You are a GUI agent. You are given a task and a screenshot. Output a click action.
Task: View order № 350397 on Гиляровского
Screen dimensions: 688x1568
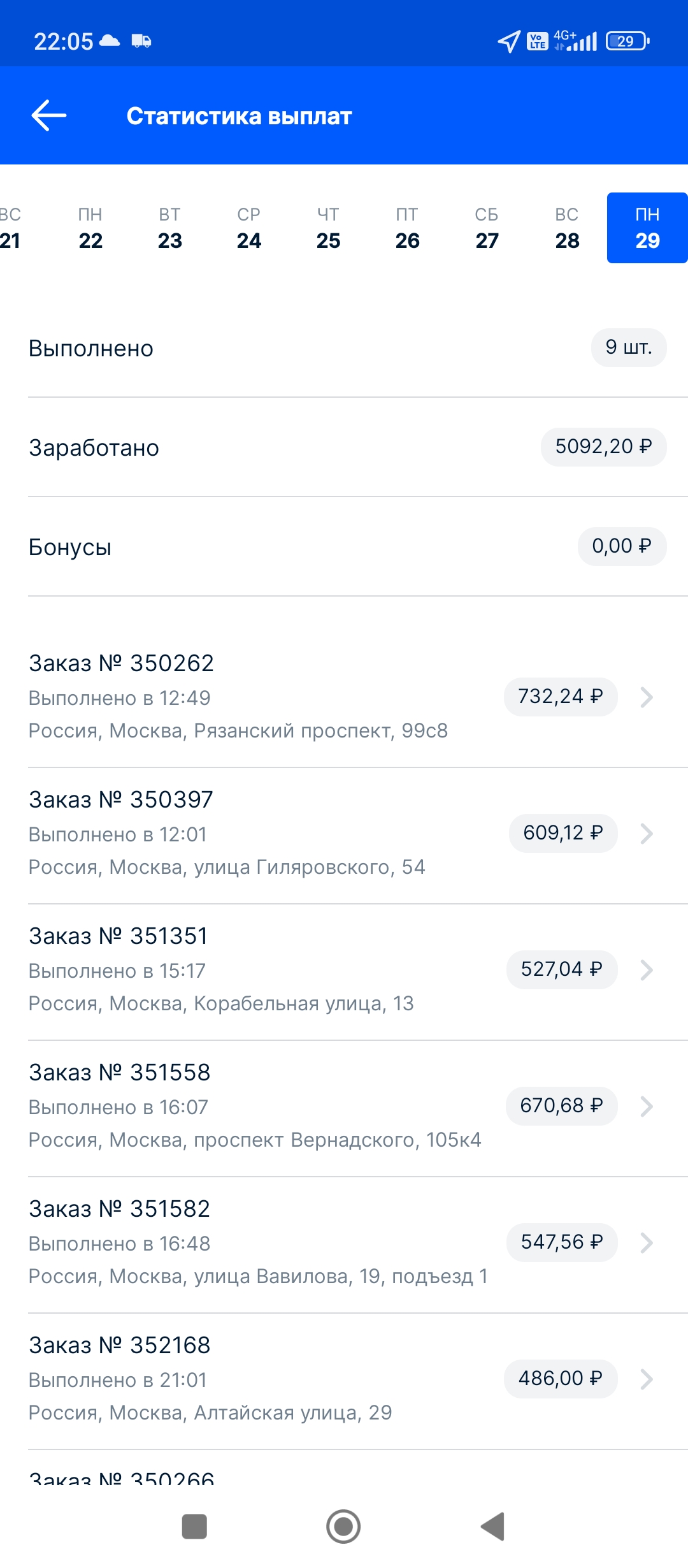click(344, 833)
